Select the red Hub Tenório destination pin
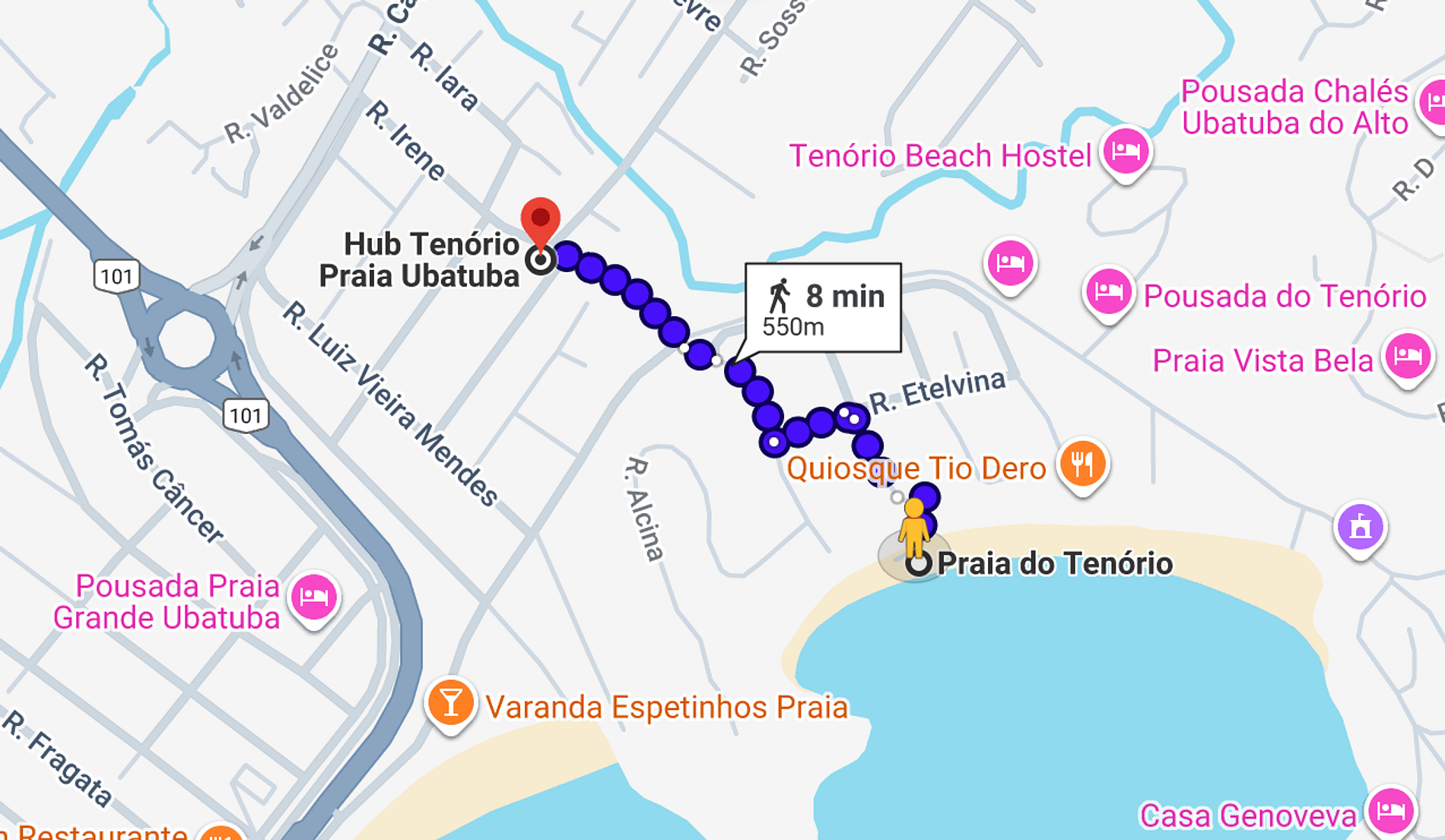The image size is (1445, 840). tap(540, 220)
